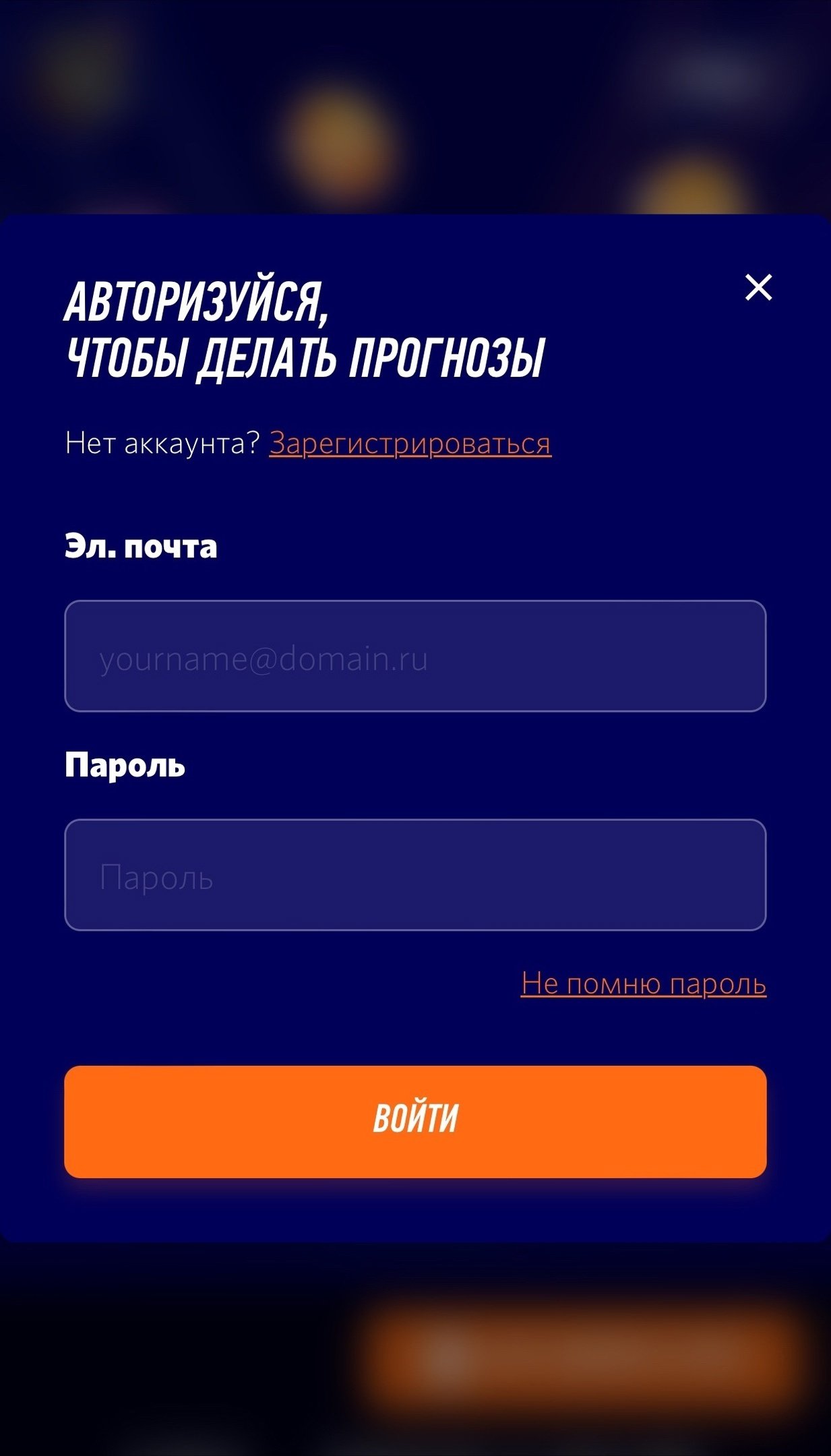Open the Не помню пароль link
Screen dimensions: 831x1456
pyautogui.click(x=643, y=983)
